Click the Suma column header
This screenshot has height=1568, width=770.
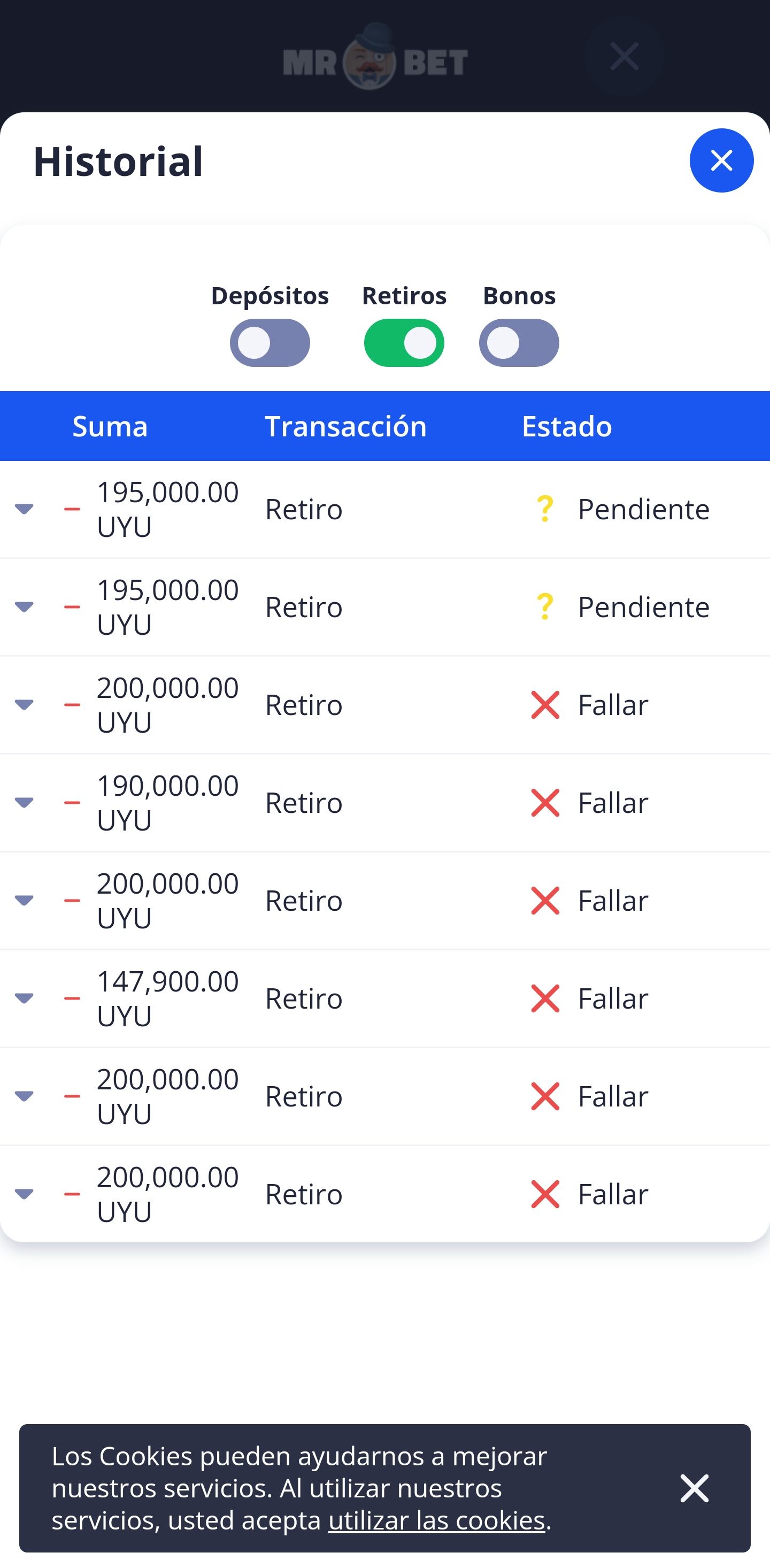pyautogui.click(x=110, y=426)
